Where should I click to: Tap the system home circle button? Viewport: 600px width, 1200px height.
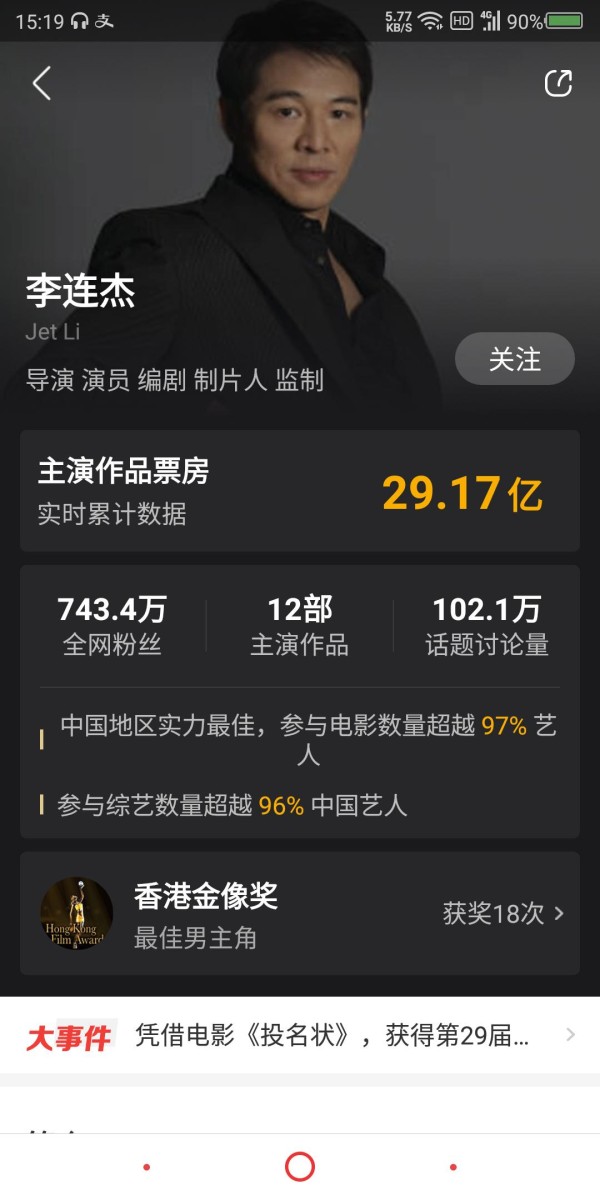[x=300, y=1166]
